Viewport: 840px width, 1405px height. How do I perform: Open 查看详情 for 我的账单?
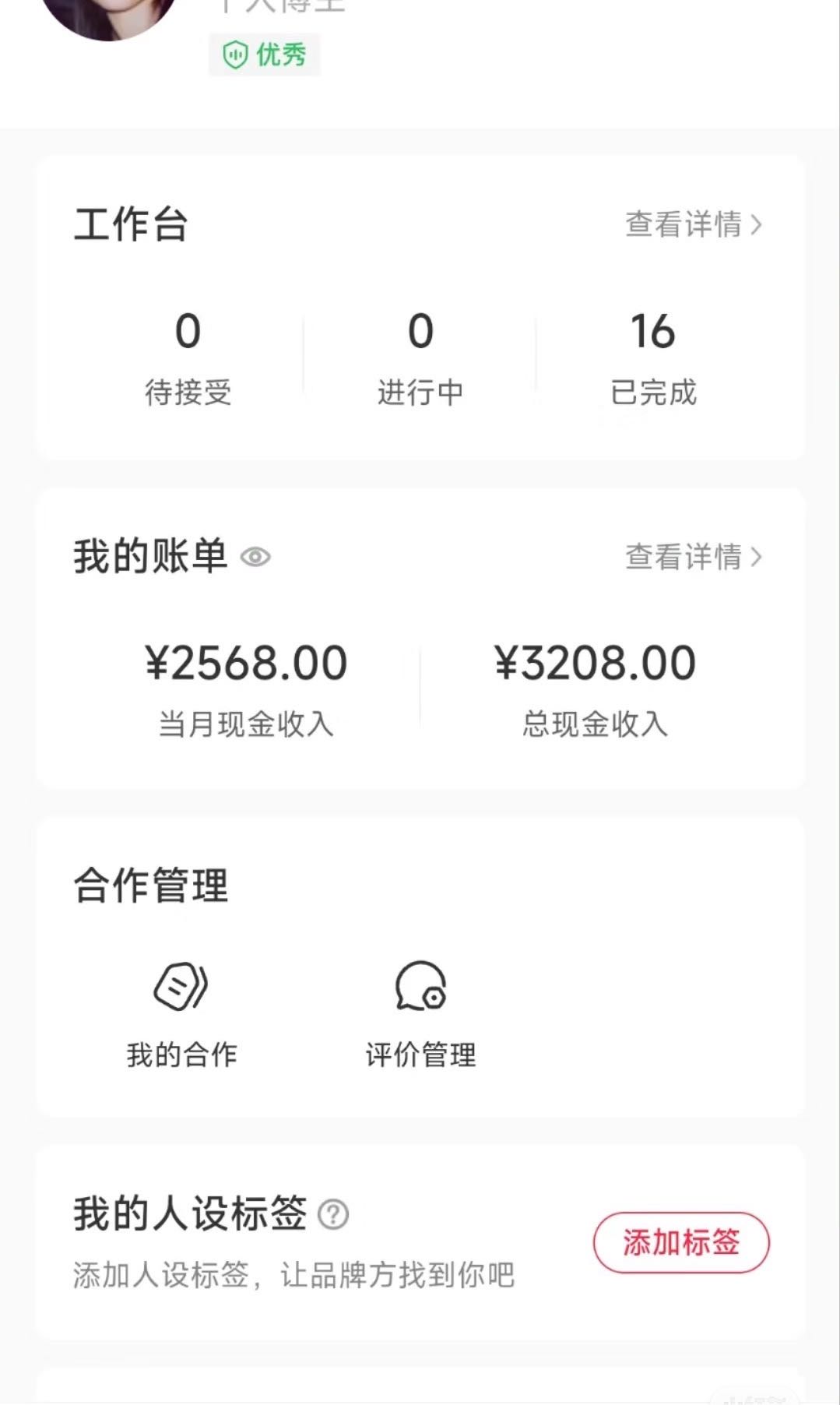click(693, 558)
